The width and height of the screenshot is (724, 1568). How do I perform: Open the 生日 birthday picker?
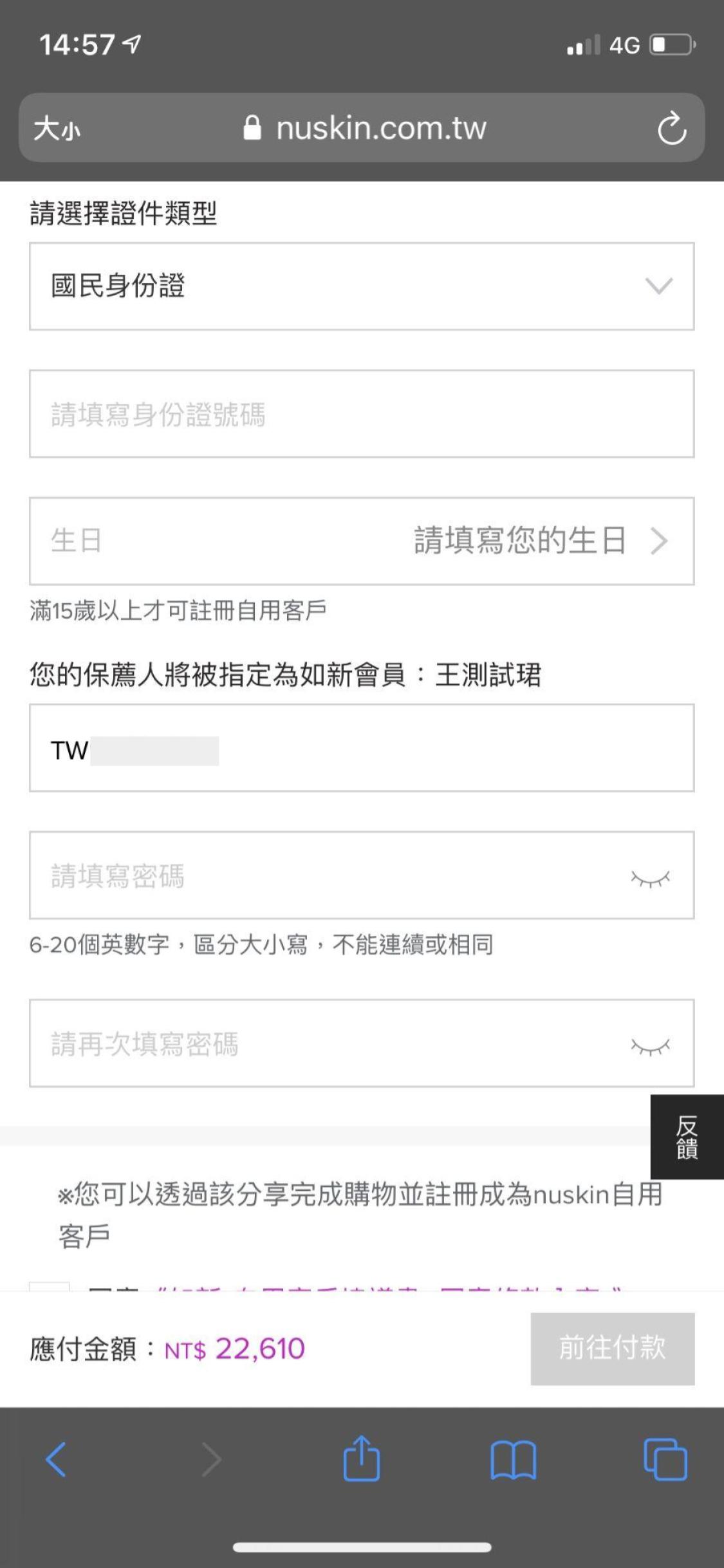(x=362, y=541)
